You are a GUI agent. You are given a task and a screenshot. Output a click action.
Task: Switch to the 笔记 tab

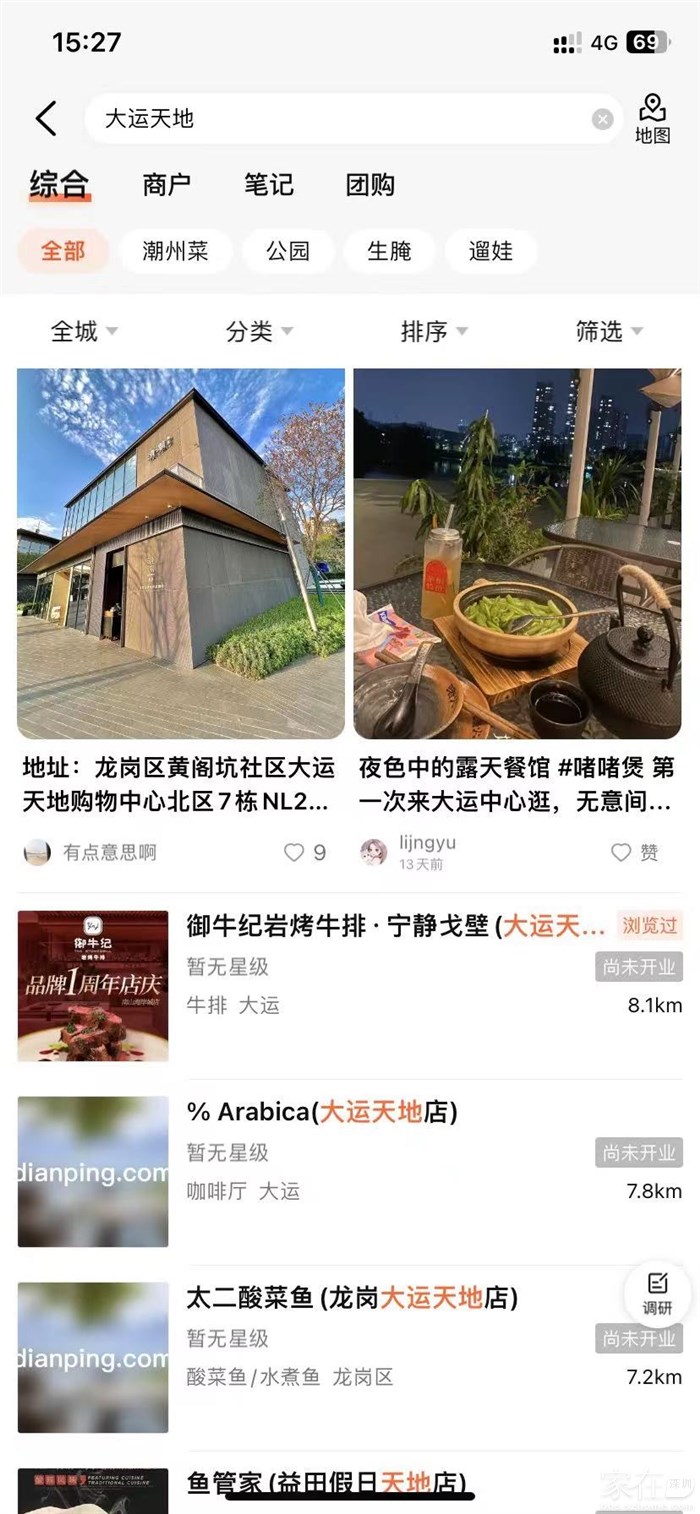268,185
